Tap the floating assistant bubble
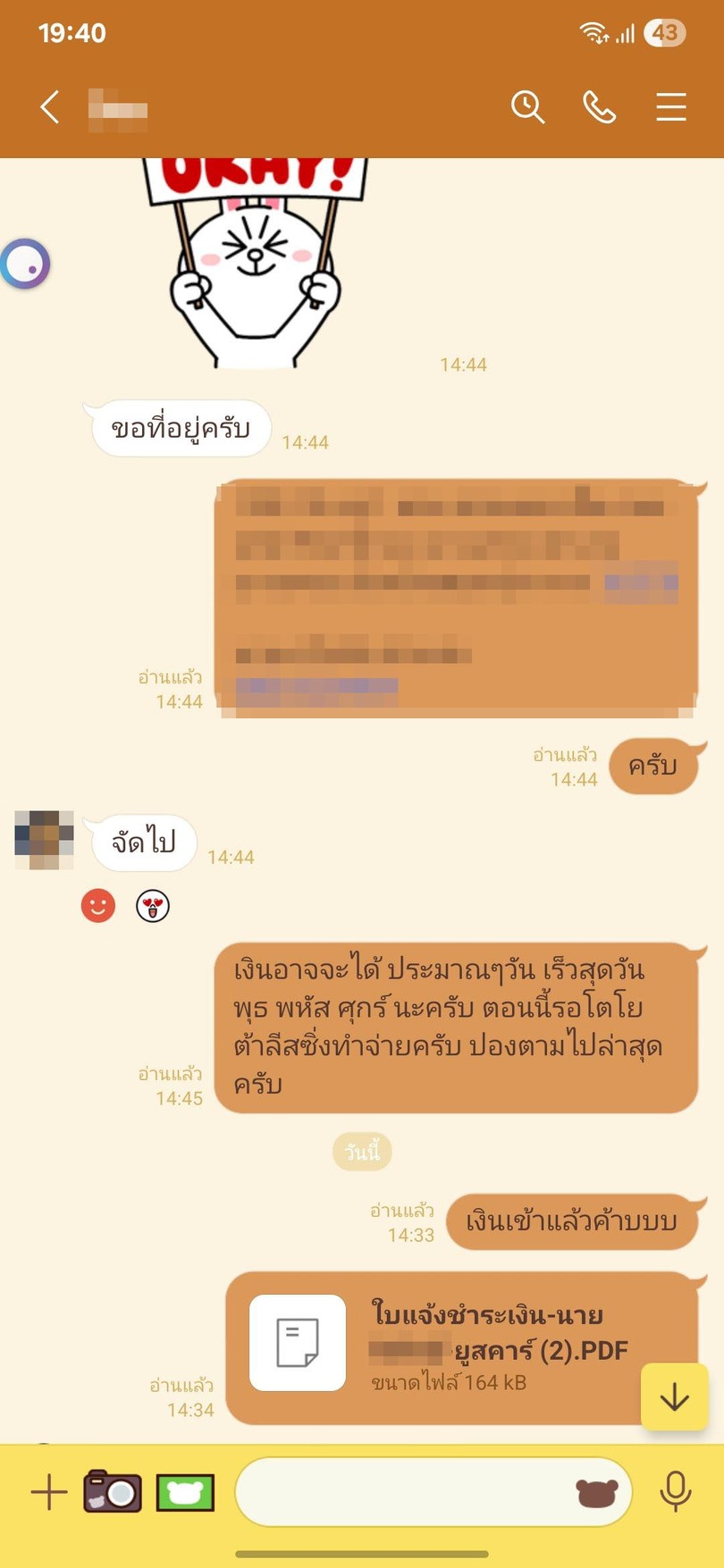The height and width of the screenshot is (1568, 724). [25, 264]
